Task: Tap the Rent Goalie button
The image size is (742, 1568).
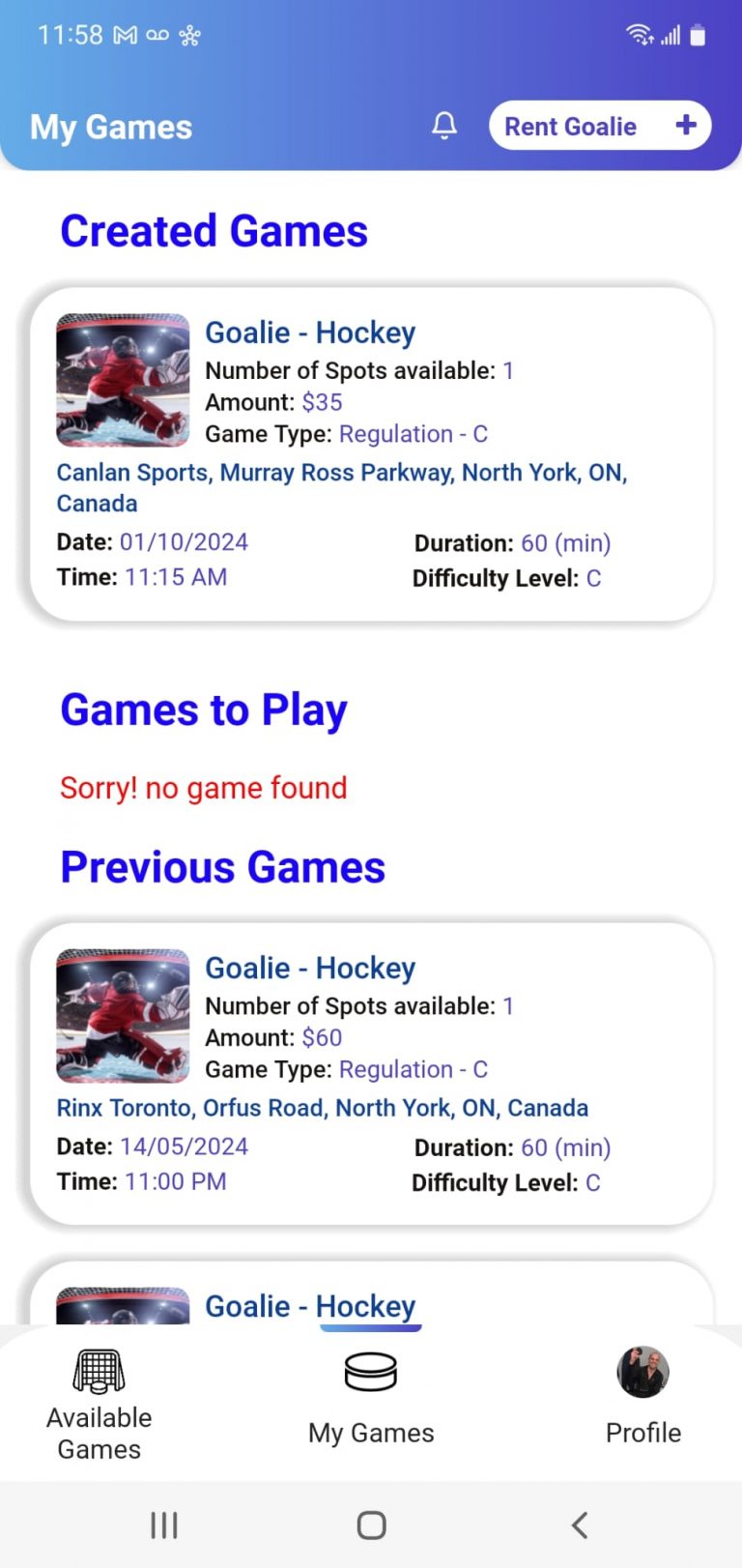Action: pyautogui.click(x=599, y=126)
